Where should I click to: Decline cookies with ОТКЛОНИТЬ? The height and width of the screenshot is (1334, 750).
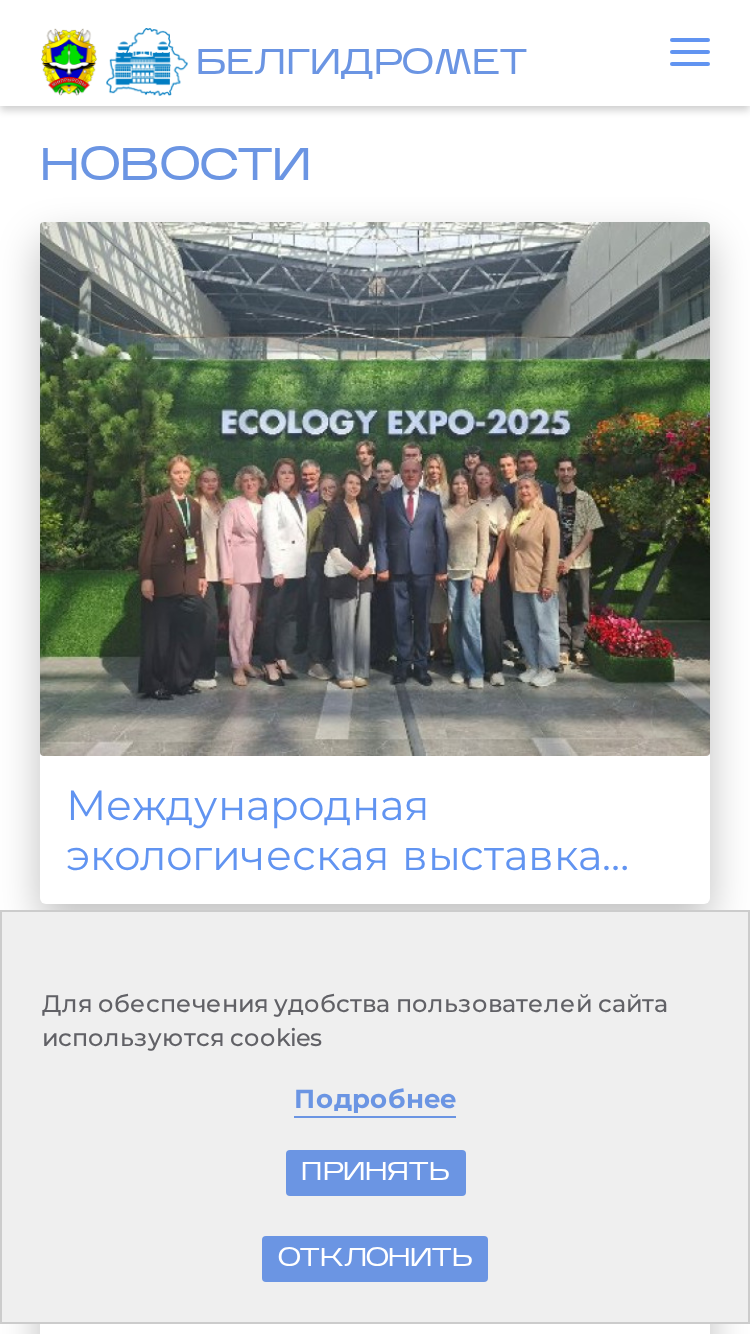click(x=375, y=1259)
